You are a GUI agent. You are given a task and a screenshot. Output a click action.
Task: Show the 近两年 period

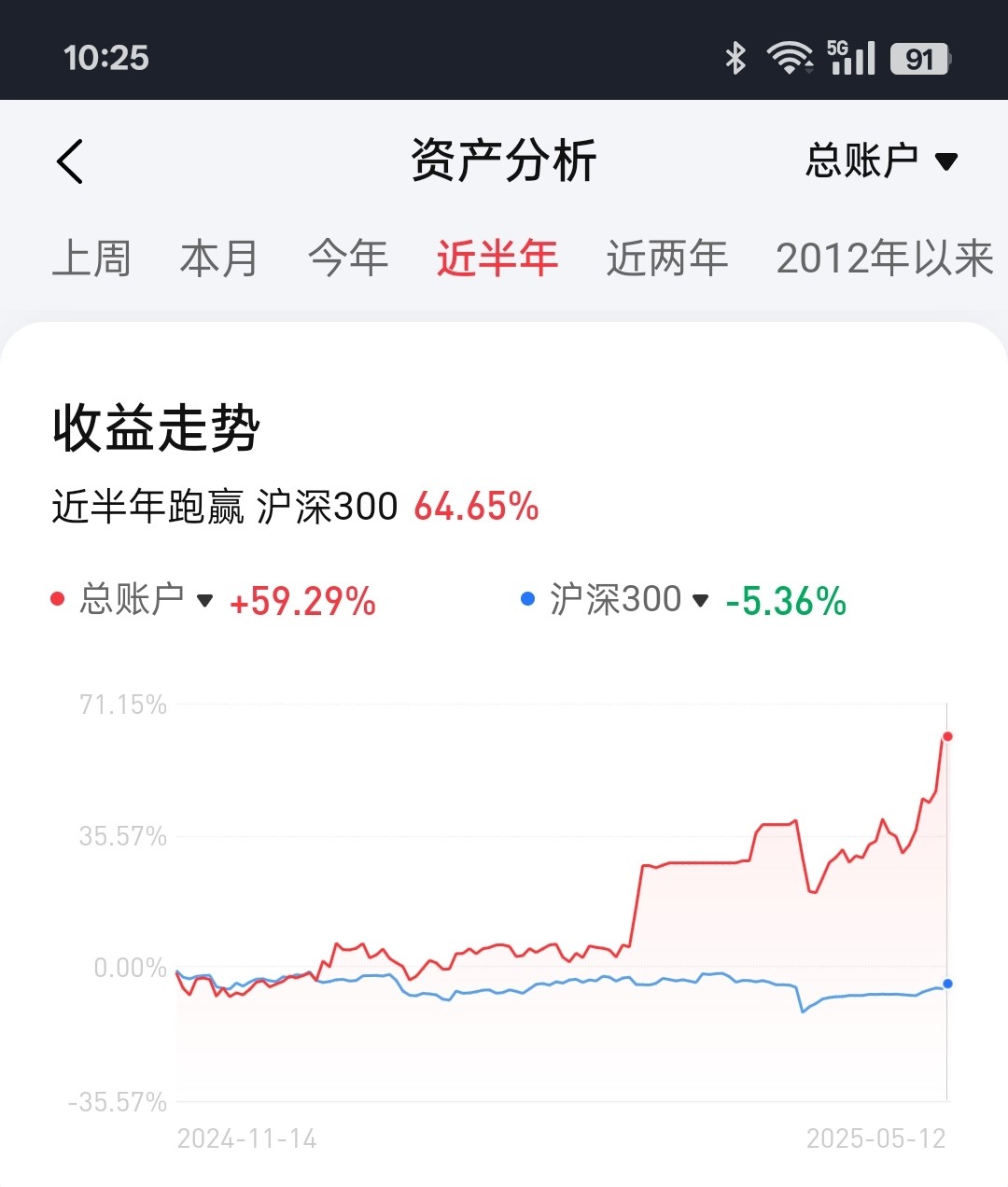(x=666, y=258)
